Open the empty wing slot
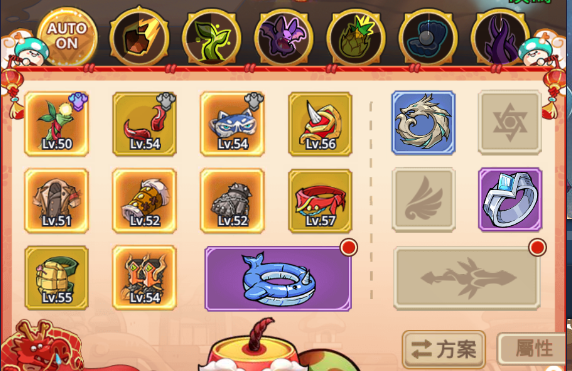This screenshot has width=572, height=371. [x=424, y=200]
